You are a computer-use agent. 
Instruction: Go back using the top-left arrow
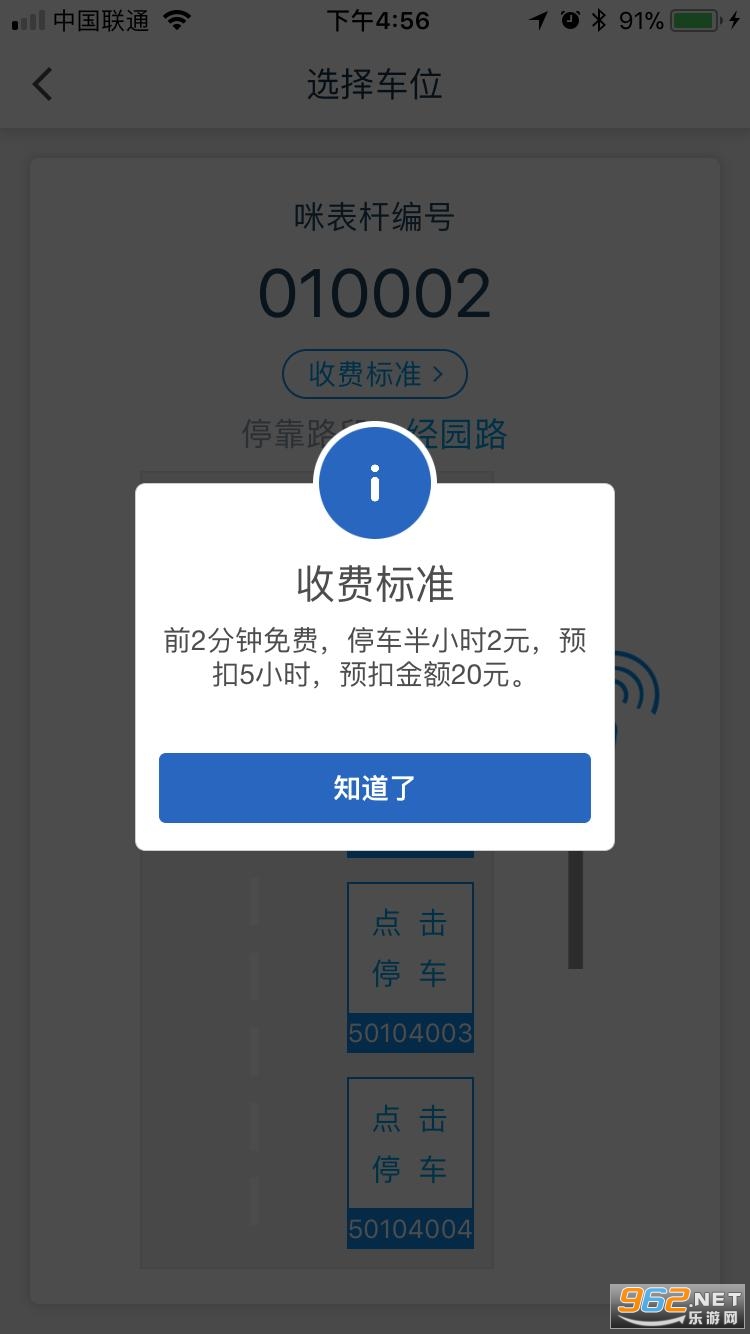coord(42,85)
